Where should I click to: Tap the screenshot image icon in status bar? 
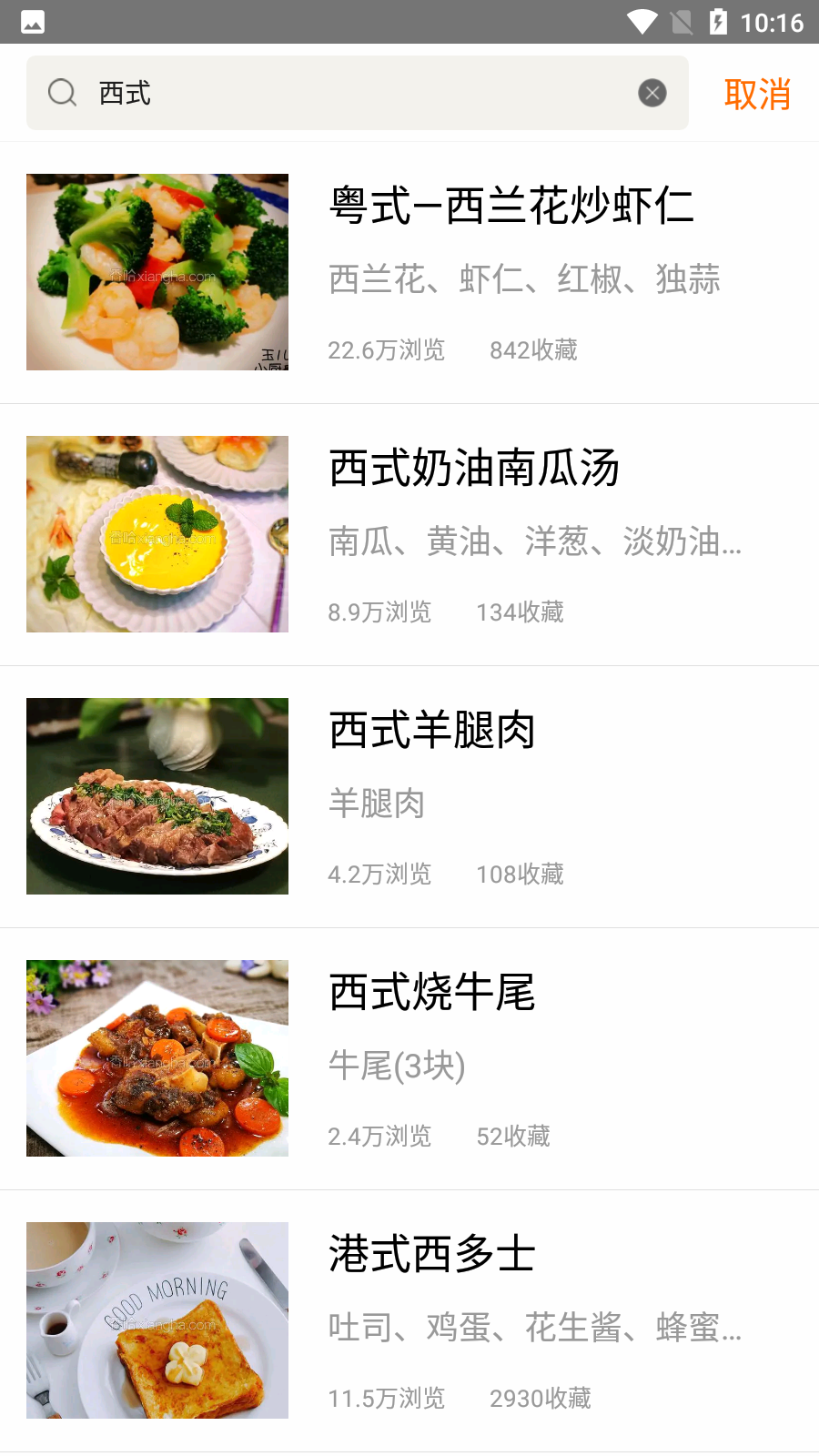[33, 20]
